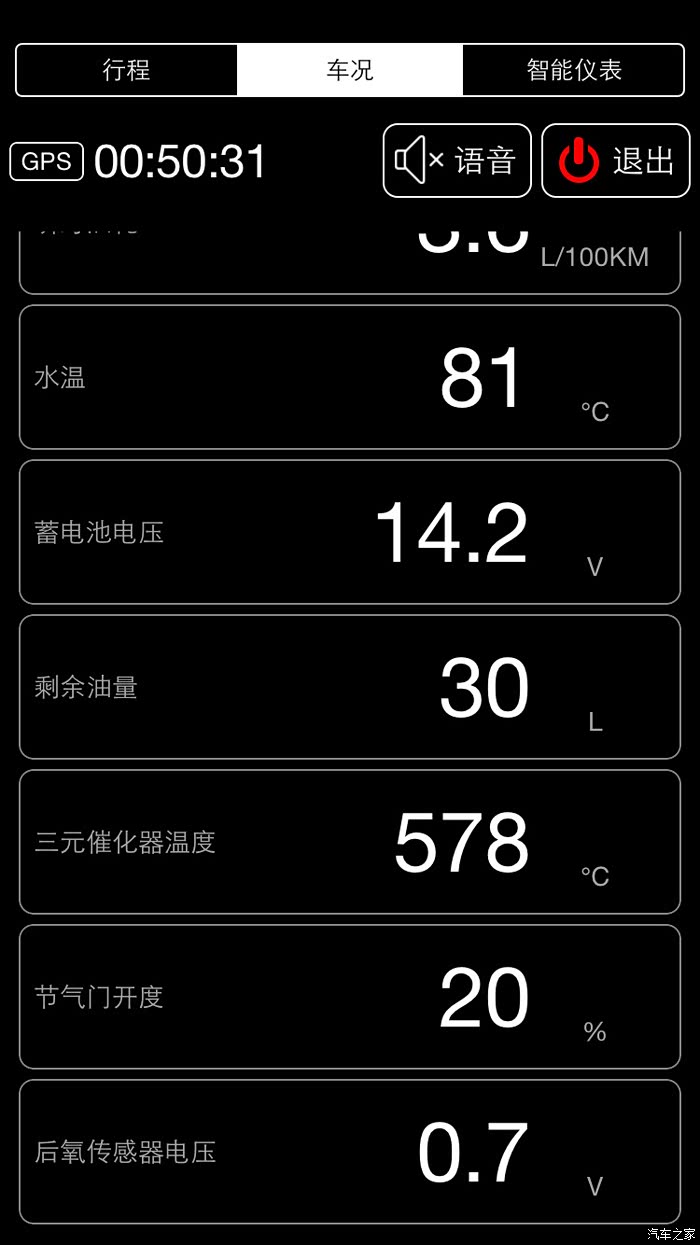This screenshot has width=700, height=1245.
Task: Select the 车况 tab
Action: 350,70
